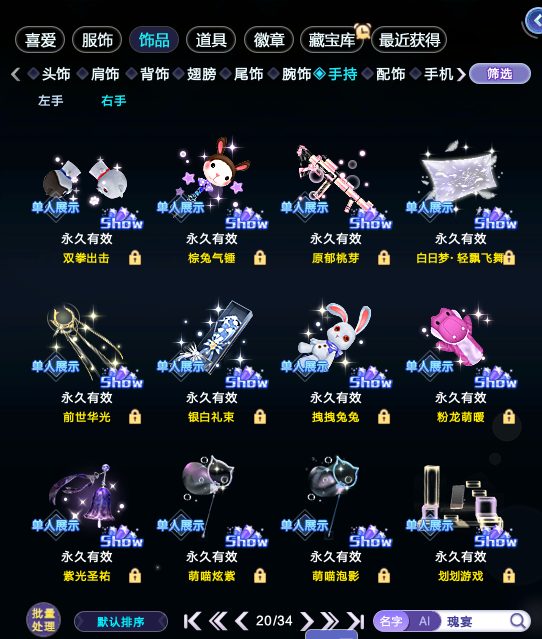Switch to the 服饰 tab
This screenshot has height=639, width=542.
[x=97, y=40]
